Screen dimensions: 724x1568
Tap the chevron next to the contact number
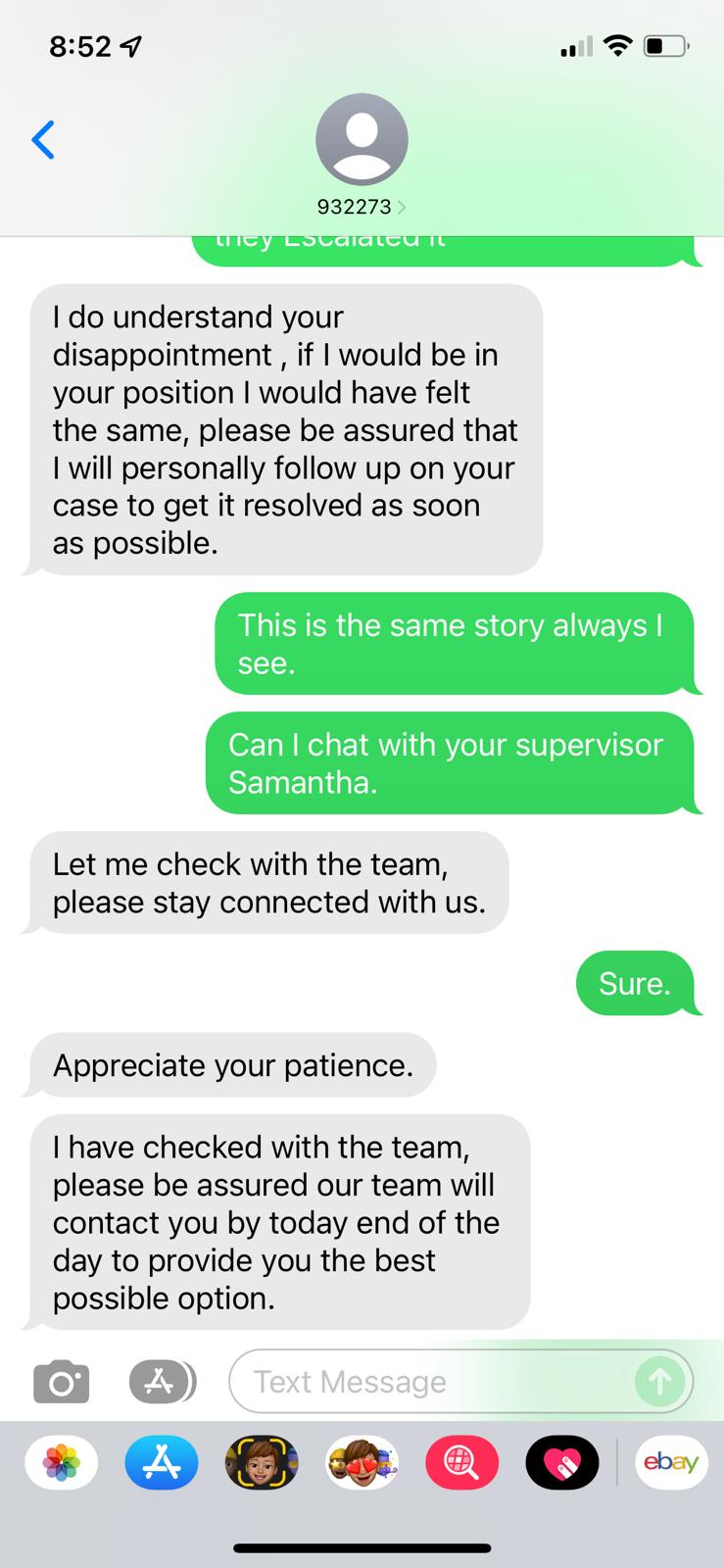[402, 207]
